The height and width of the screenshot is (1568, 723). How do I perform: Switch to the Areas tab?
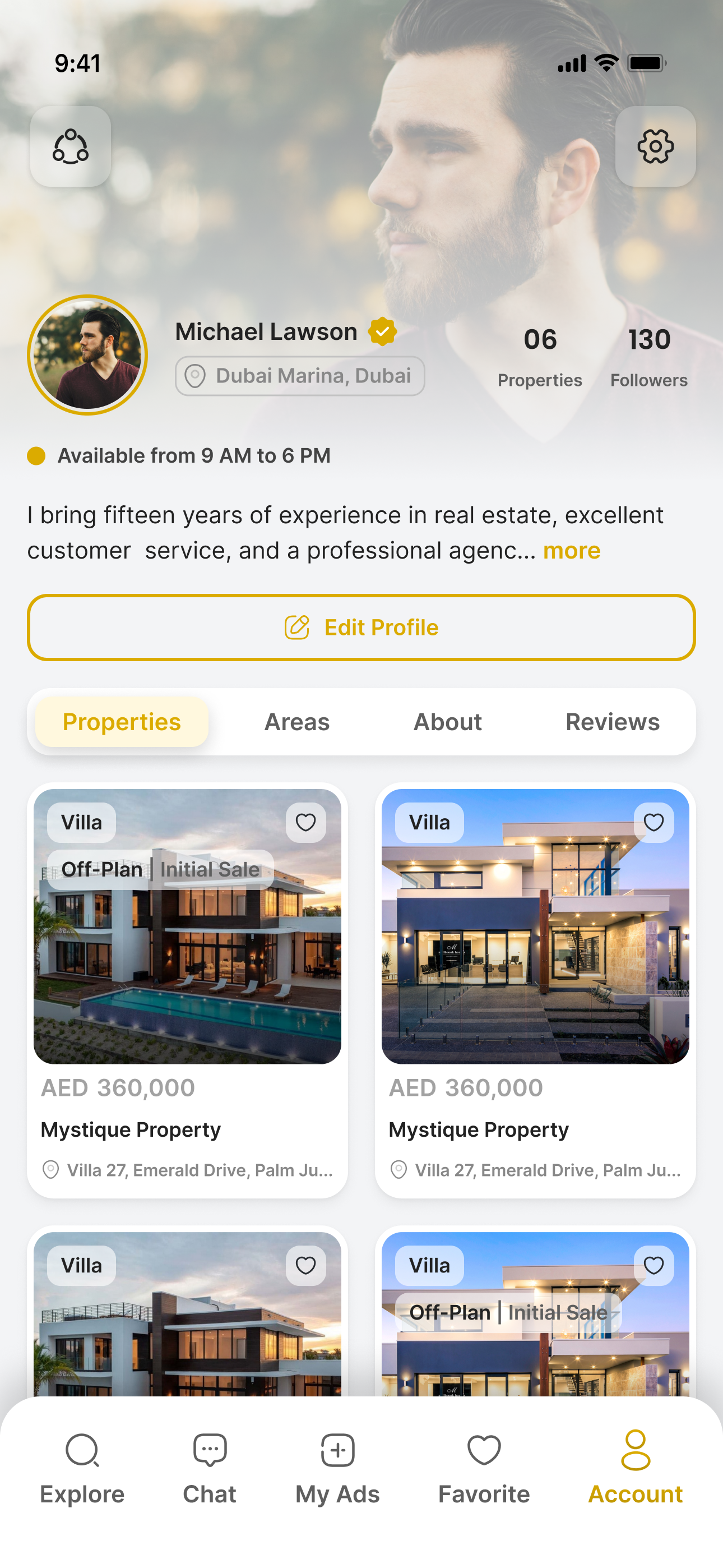296,722
